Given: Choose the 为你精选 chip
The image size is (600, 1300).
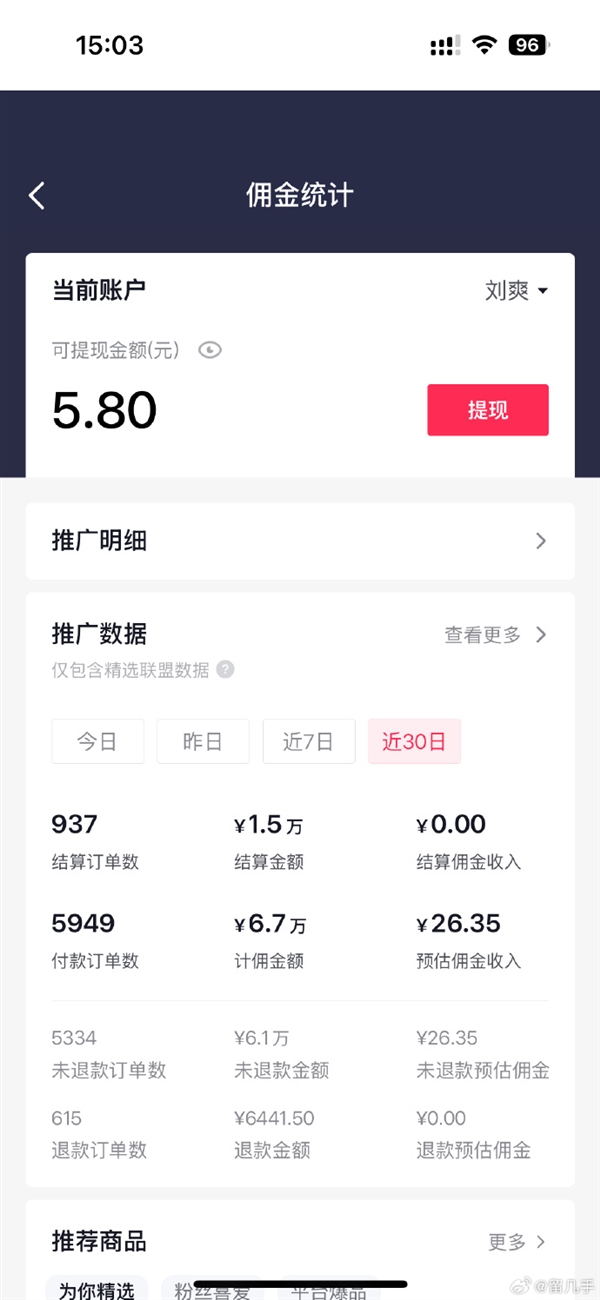Looking at the screenshot, I should tap(97, 1290).
